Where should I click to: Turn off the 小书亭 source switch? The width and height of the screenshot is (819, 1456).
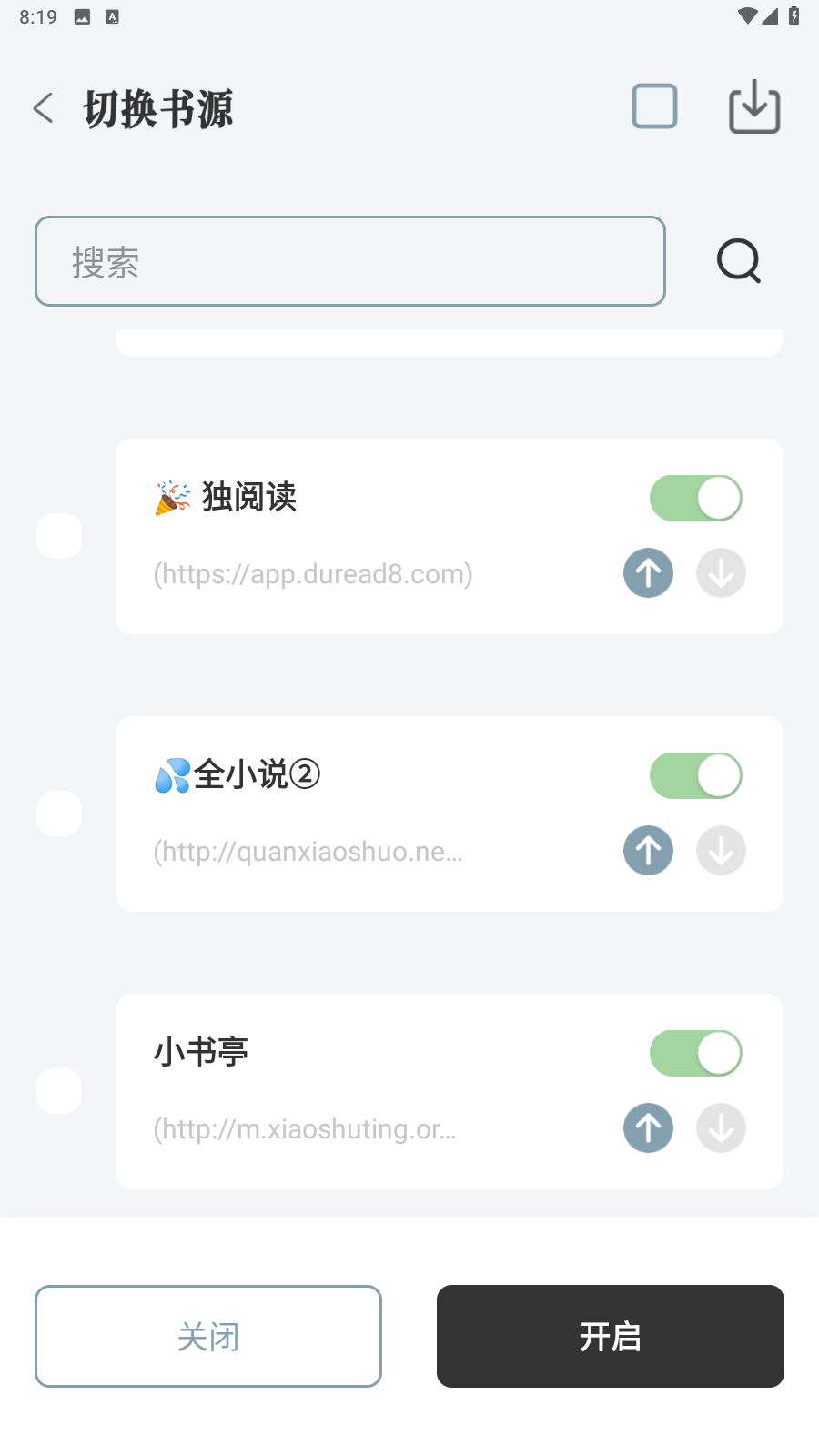point(696,1053)
